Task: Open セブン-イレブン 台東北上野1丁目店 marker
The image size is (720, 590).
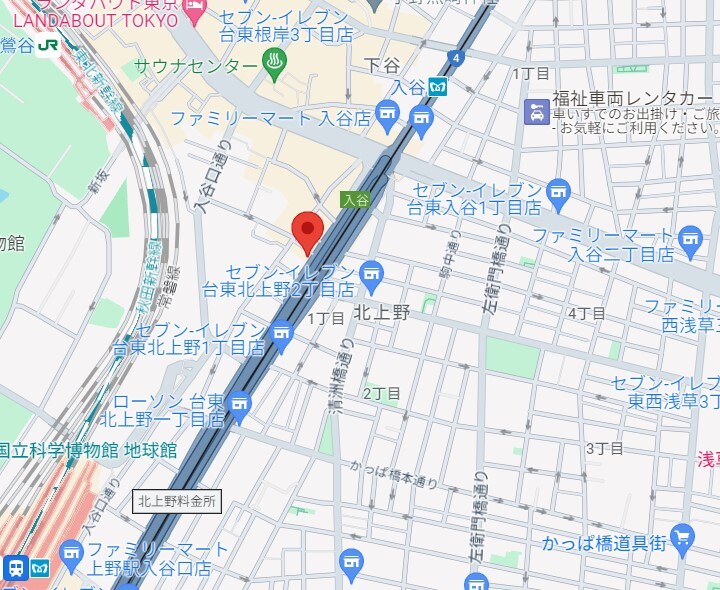Action: 282,331
